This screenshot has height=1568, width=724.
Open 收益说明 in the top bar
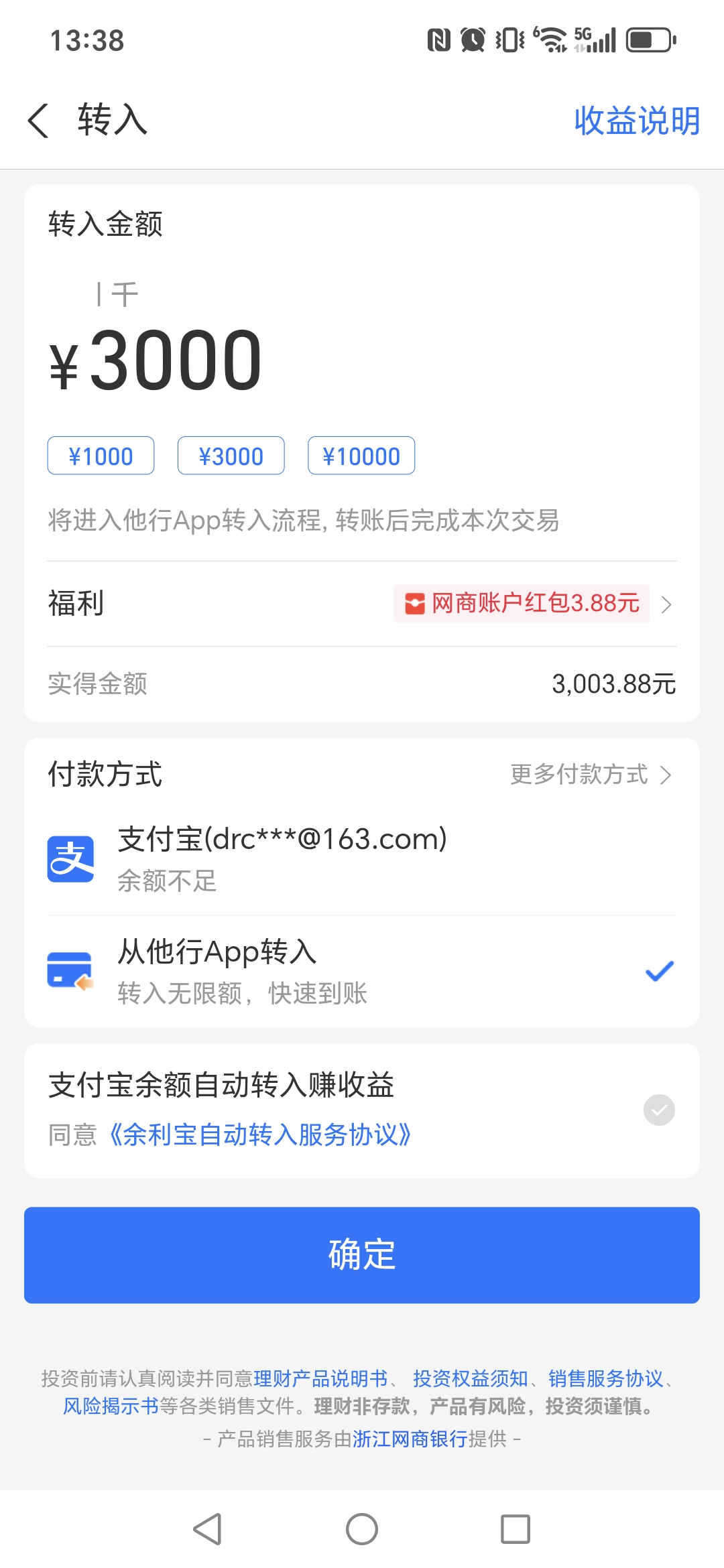636,121
